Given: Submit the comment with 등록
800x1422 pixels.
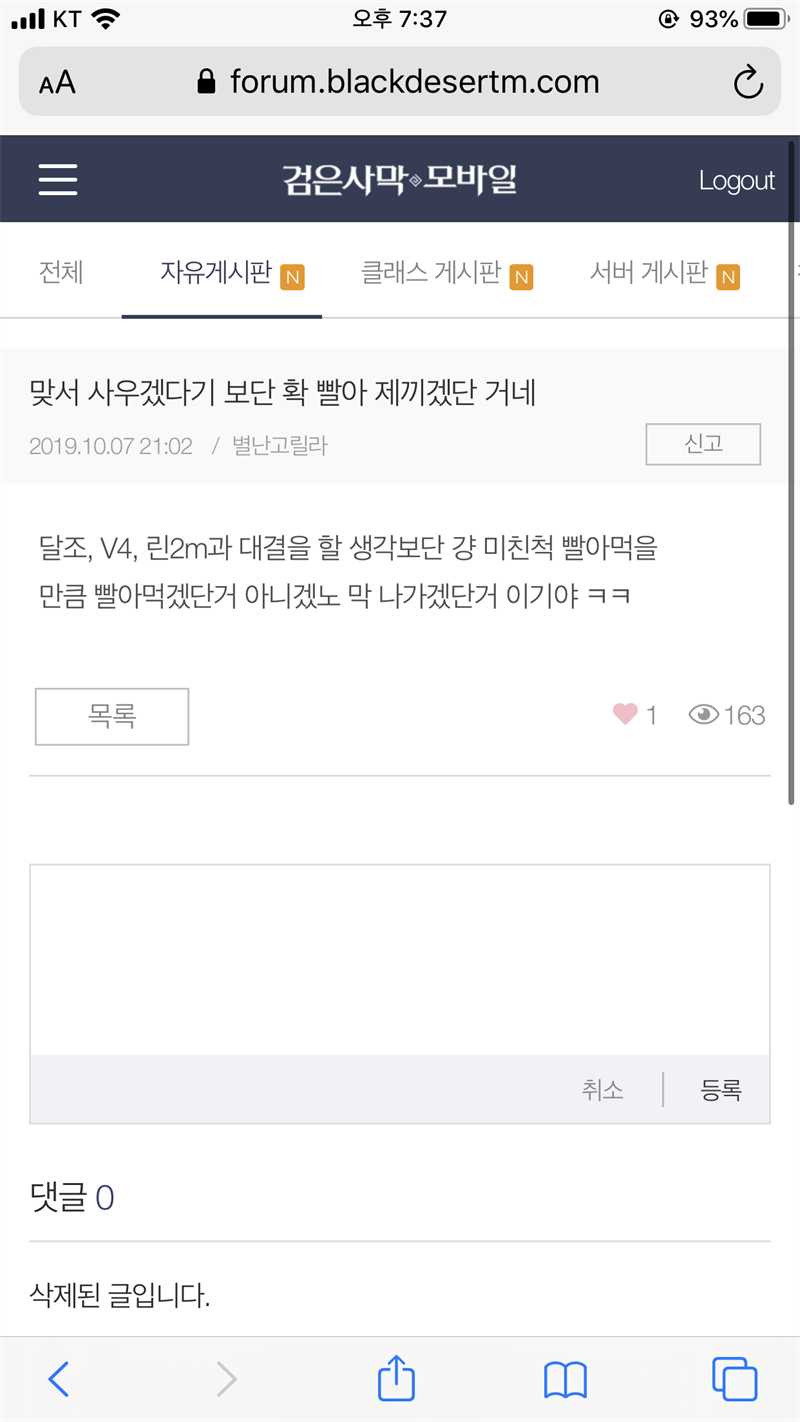Looking at the screenshot, I should pos(721,1090).
